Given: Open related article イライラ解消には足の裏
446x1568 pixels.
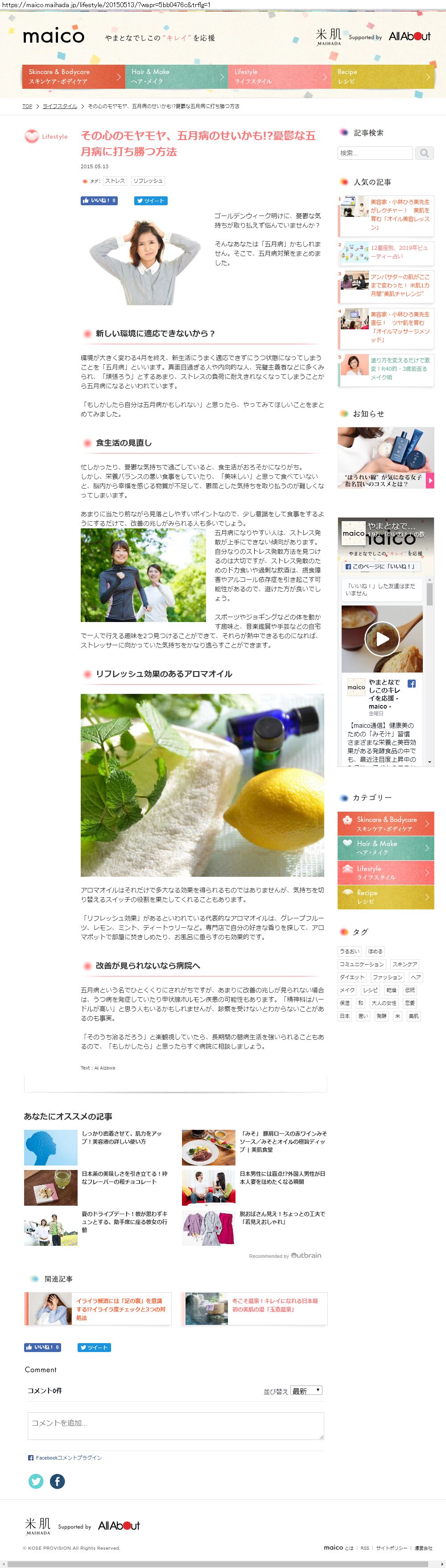Looking at the screenshot, I should click(x=120, y=1309).
